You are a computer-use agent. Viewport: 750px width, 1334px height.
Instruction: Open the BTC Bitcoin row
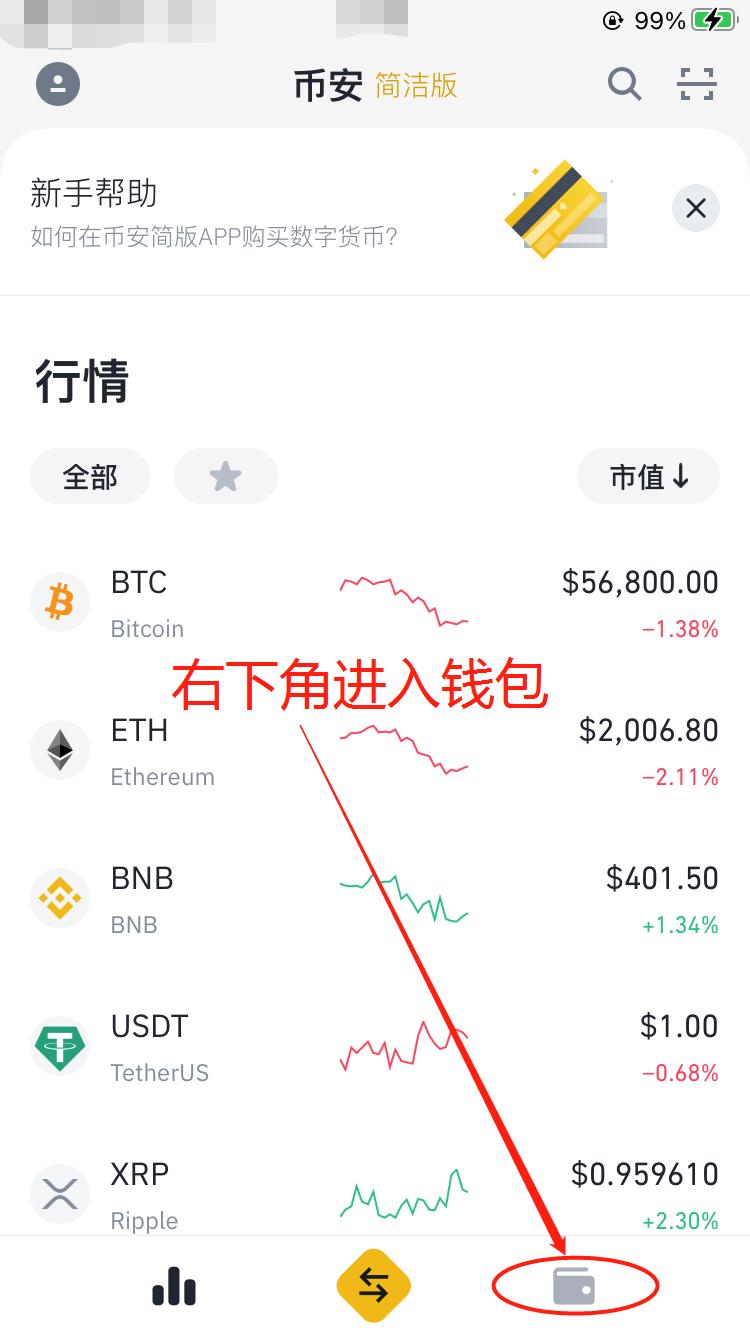(x=375, y=604)
